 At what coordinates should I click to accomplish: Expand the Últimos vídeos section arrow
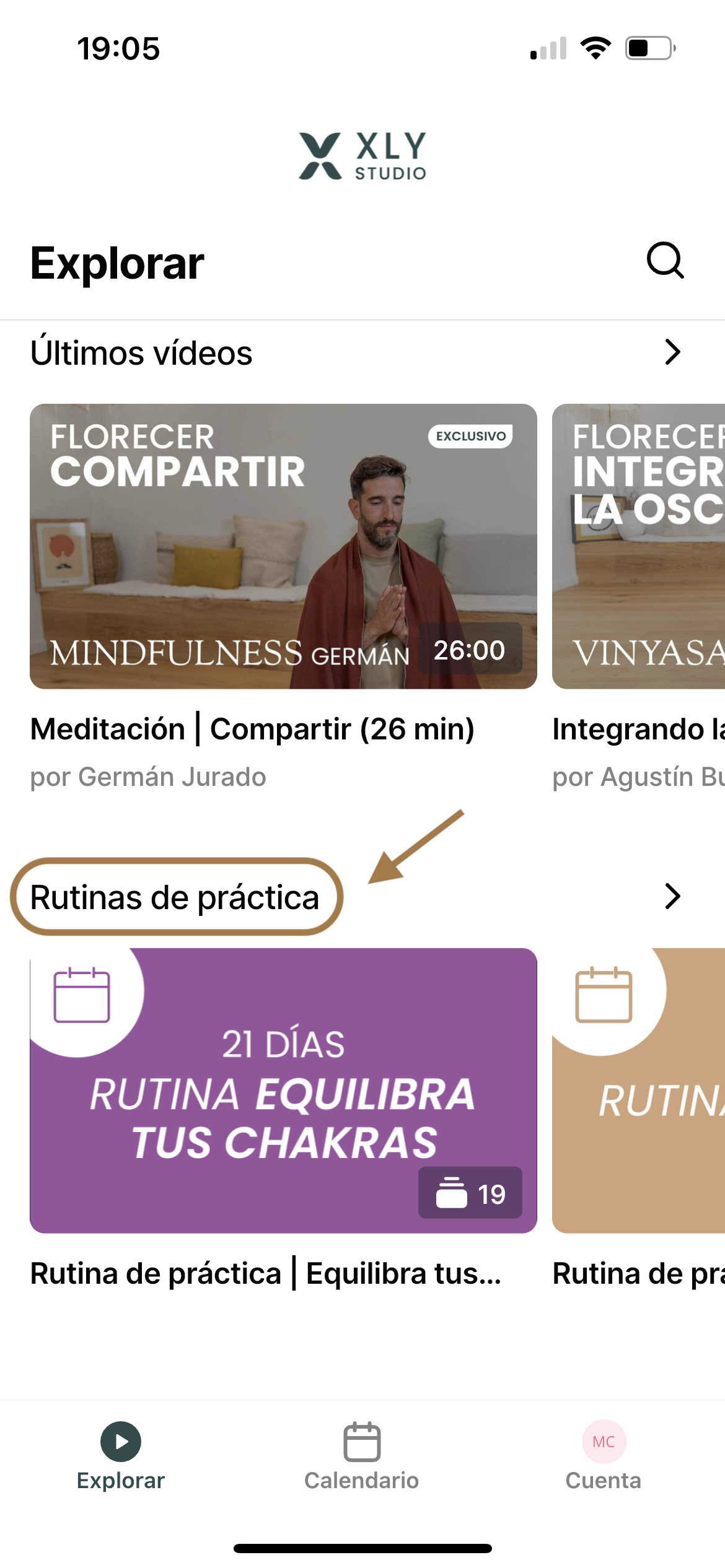pos(672,352)
